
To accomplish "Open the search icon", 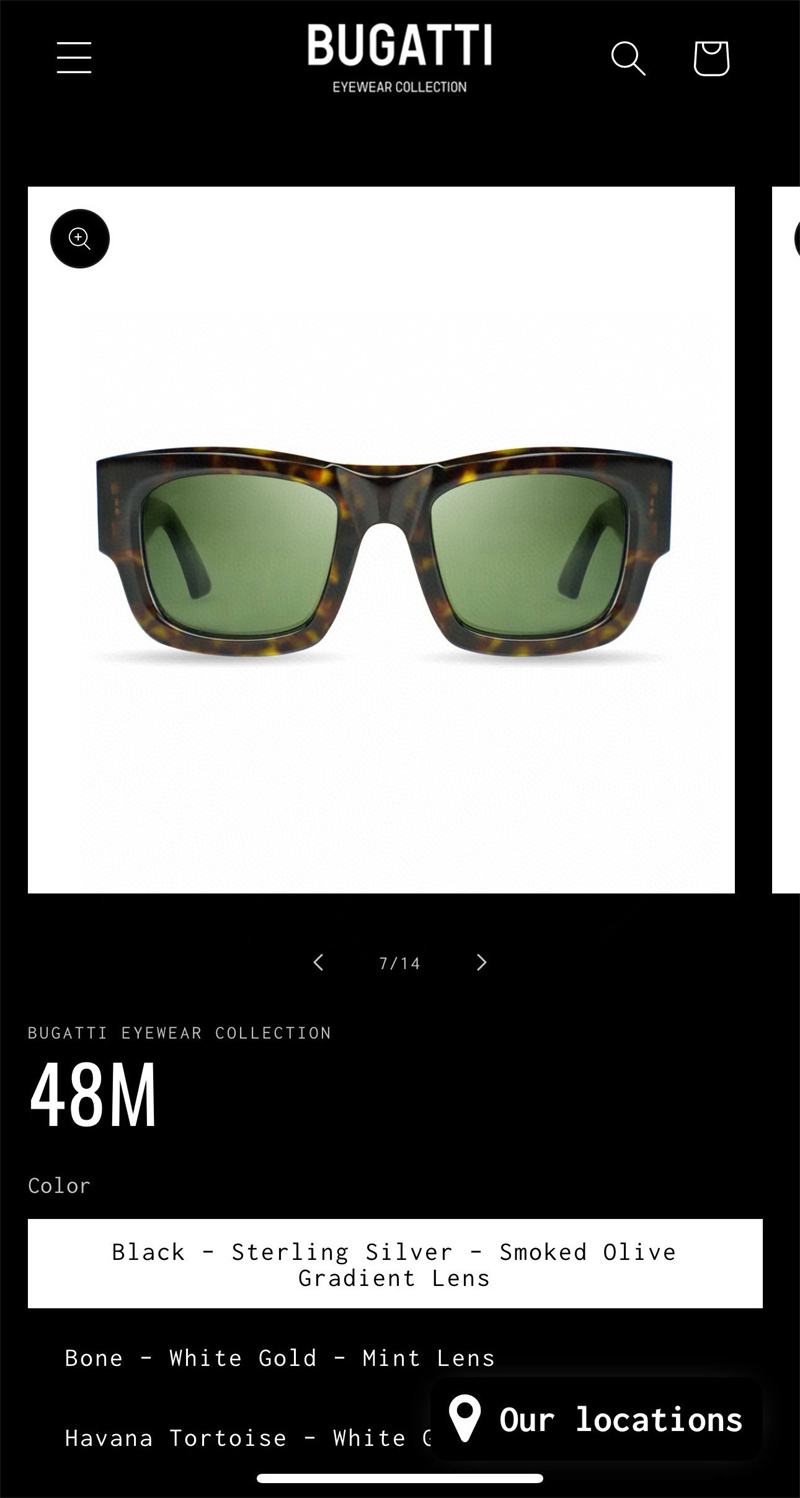I will click(628, 58).
